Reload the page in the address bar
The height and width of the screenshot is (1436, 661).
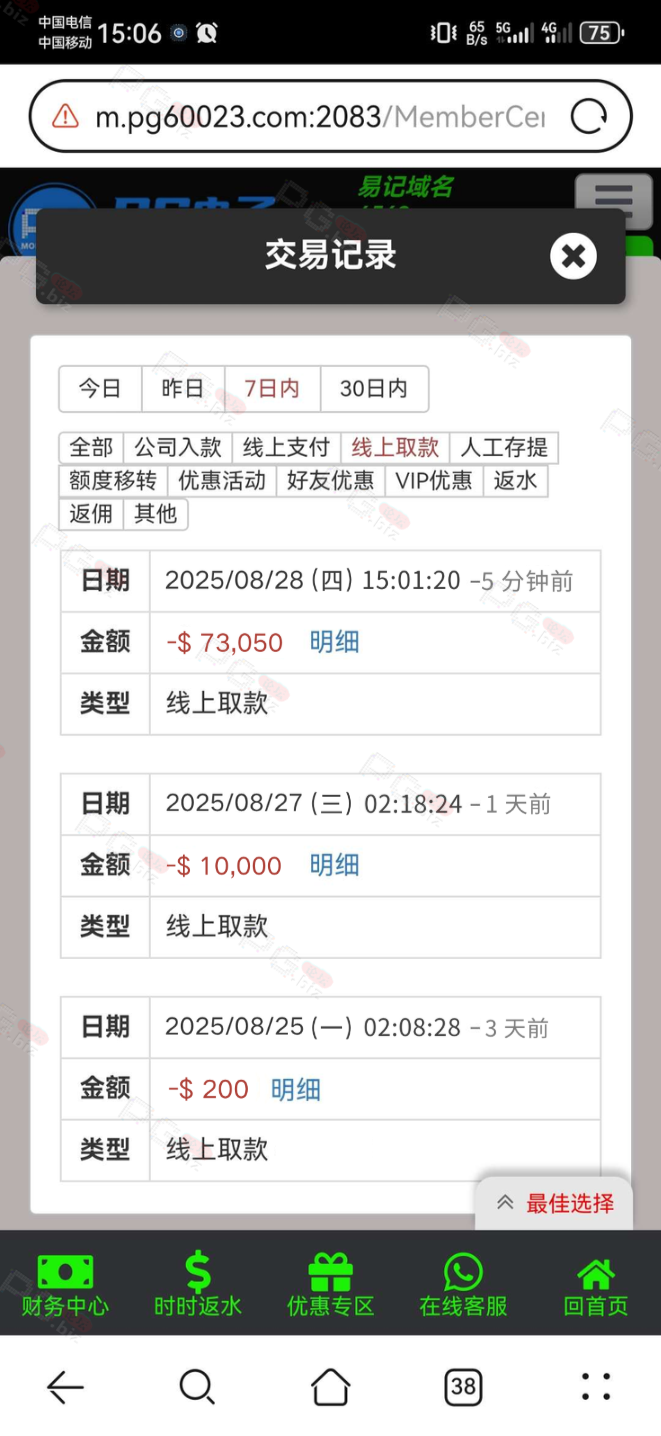click(x=589, y=117)
